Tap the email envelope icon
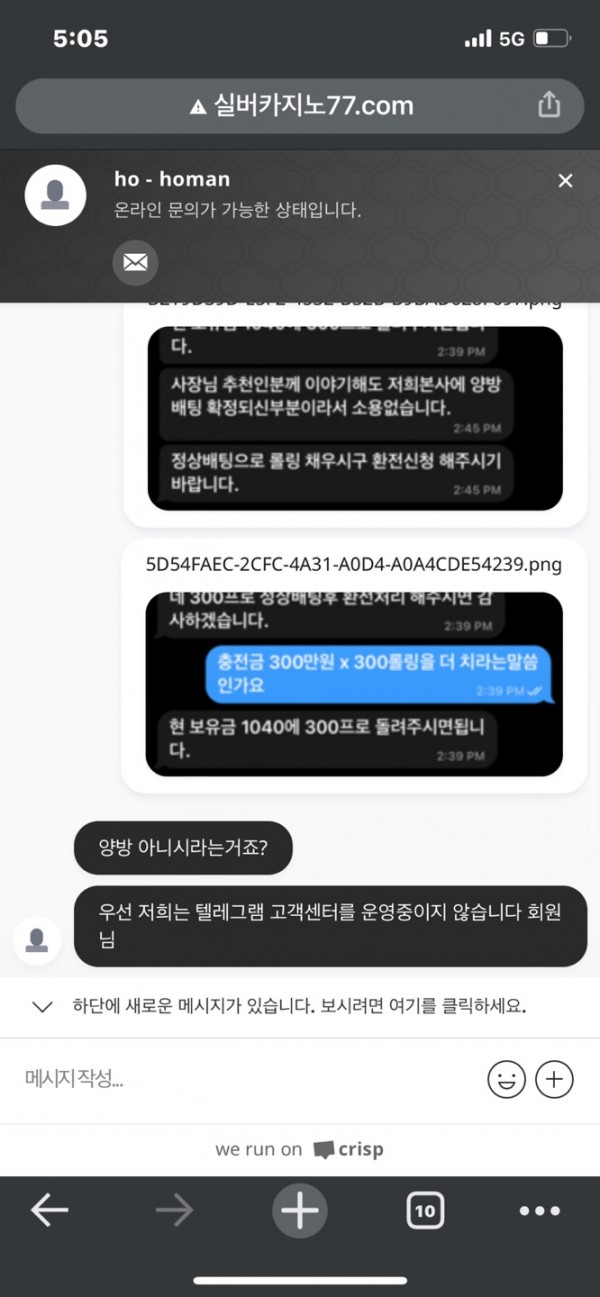Viewport: 600px width, 1297px height. coord(135,263)
